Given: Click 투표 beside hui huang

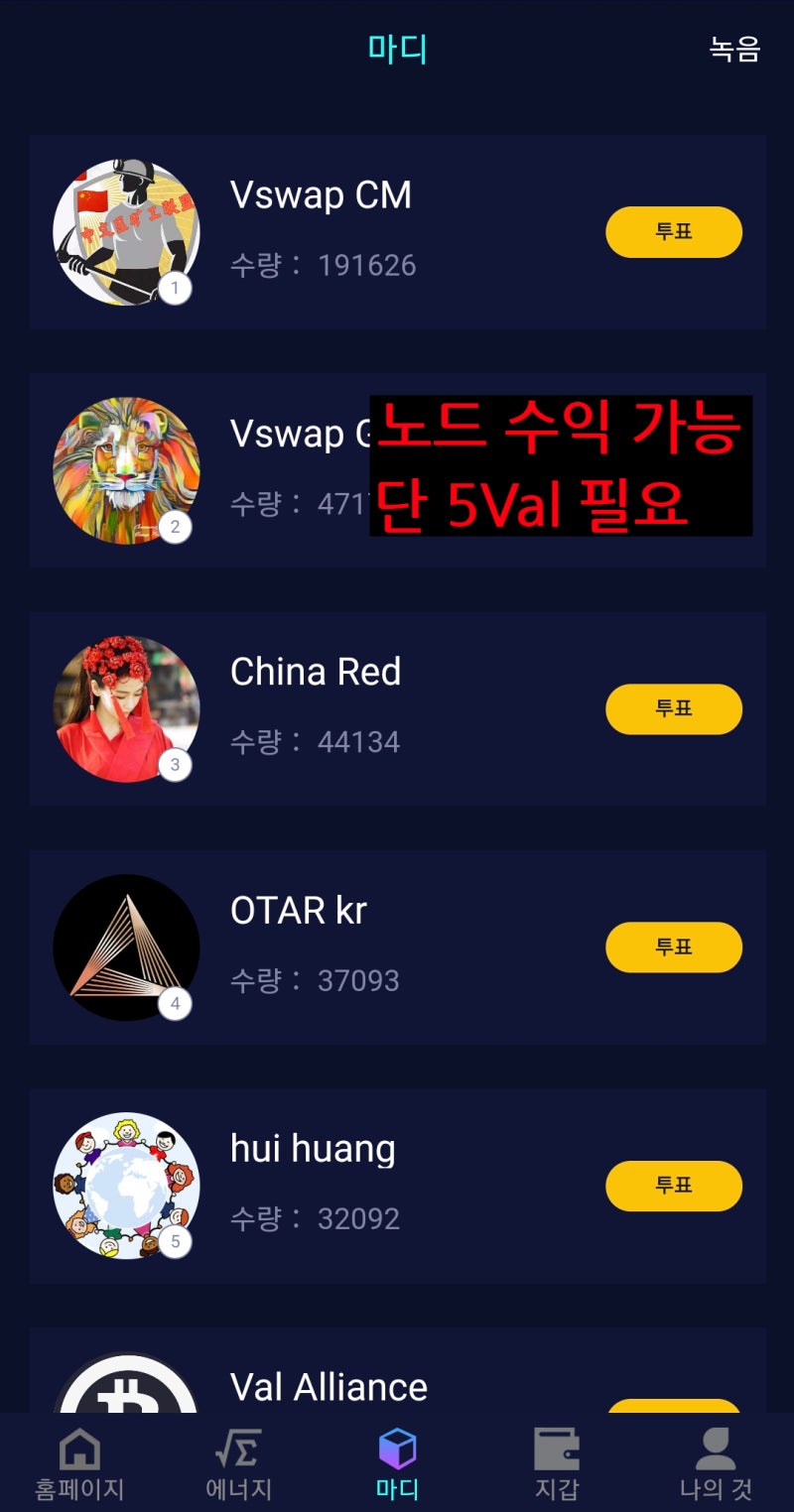Looking at the screenshot, I should pyautogui.click(x=674, y=1185).
